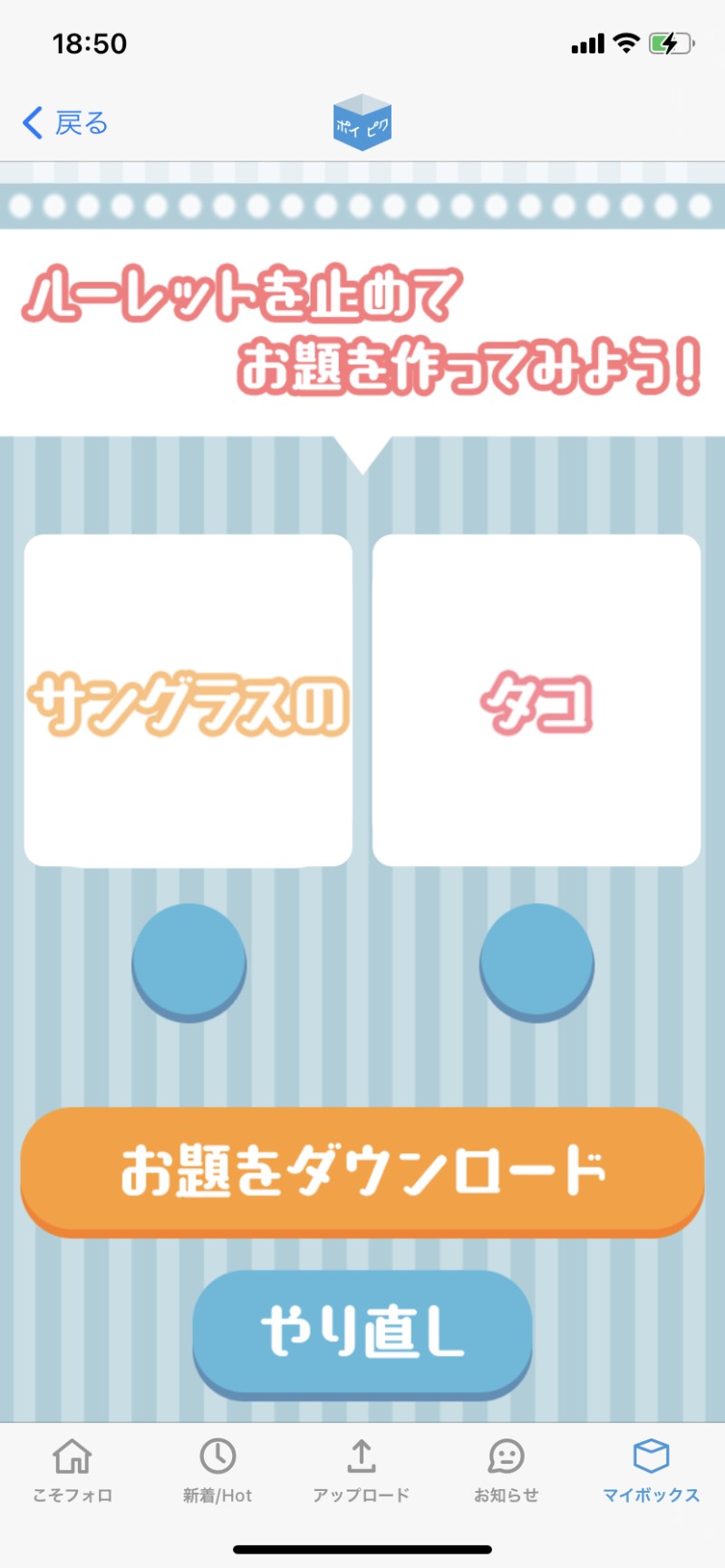Stop the roulette under タコ

pos(536,962)
